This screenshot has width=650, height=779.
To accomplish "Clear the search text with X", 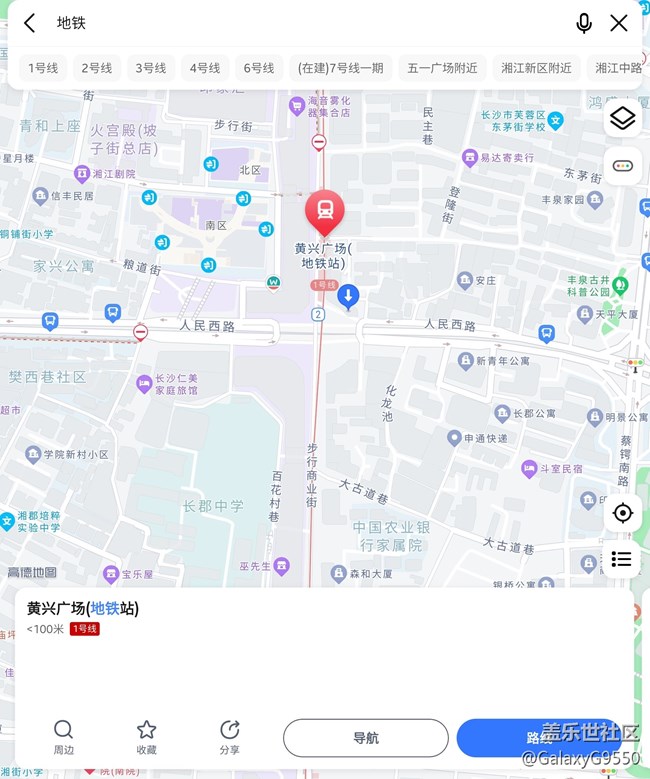I will tap(619, 23).
